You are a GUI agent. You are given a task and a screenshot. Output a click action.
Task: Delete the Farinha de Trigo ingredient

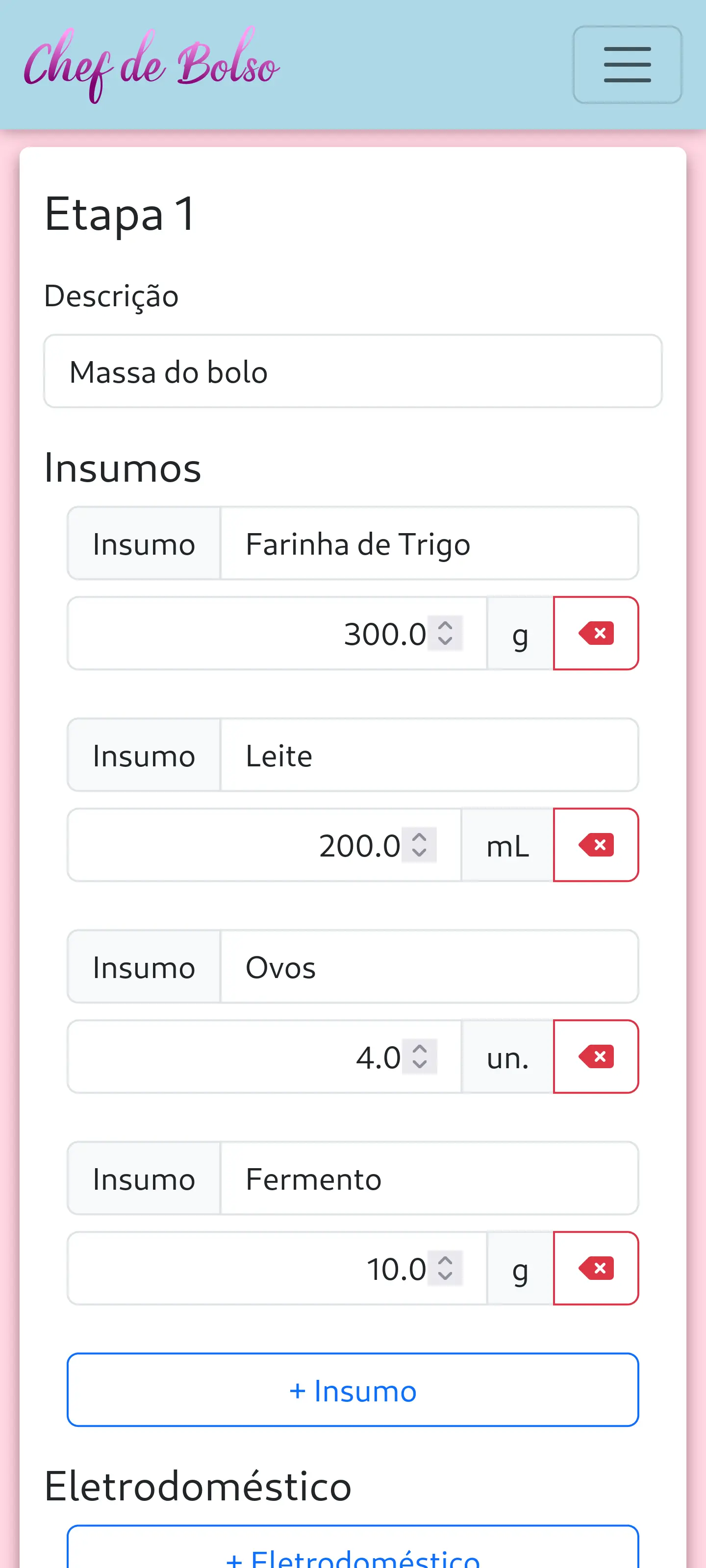tap(596, 633)
